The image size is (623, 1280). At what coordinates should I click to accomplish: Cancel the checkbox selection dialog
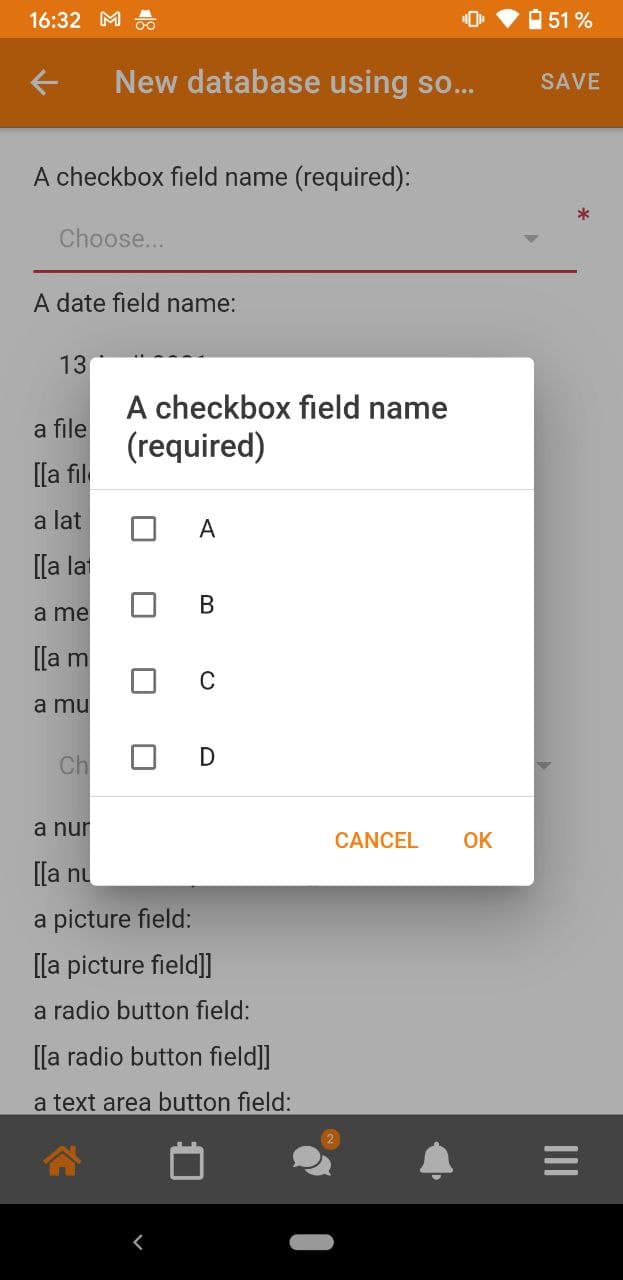coord(376,840)
